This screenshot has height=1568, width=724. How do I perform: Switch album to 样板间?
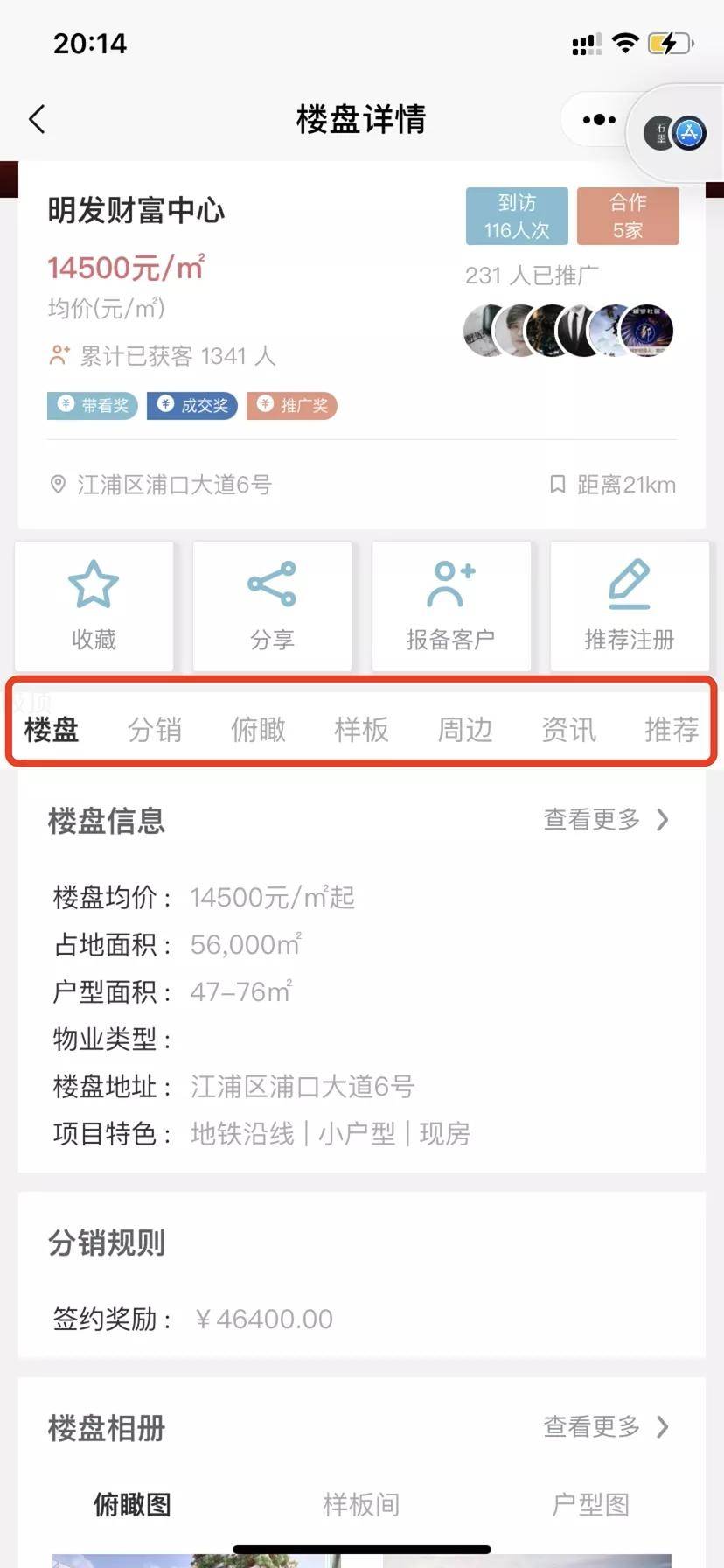click(x=361, y=1504)
